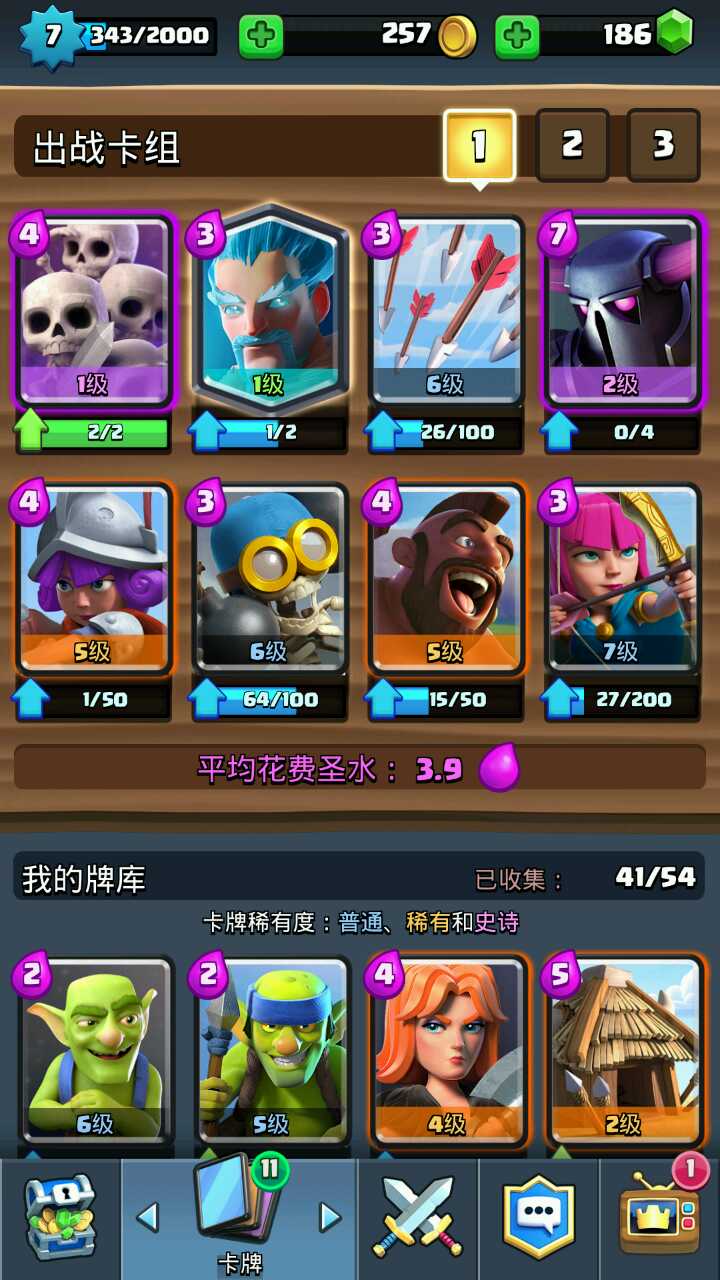This screenshot has height=1280, width=720.
Task: Switch to battle deck 3
Action: [x=663, y=146]
